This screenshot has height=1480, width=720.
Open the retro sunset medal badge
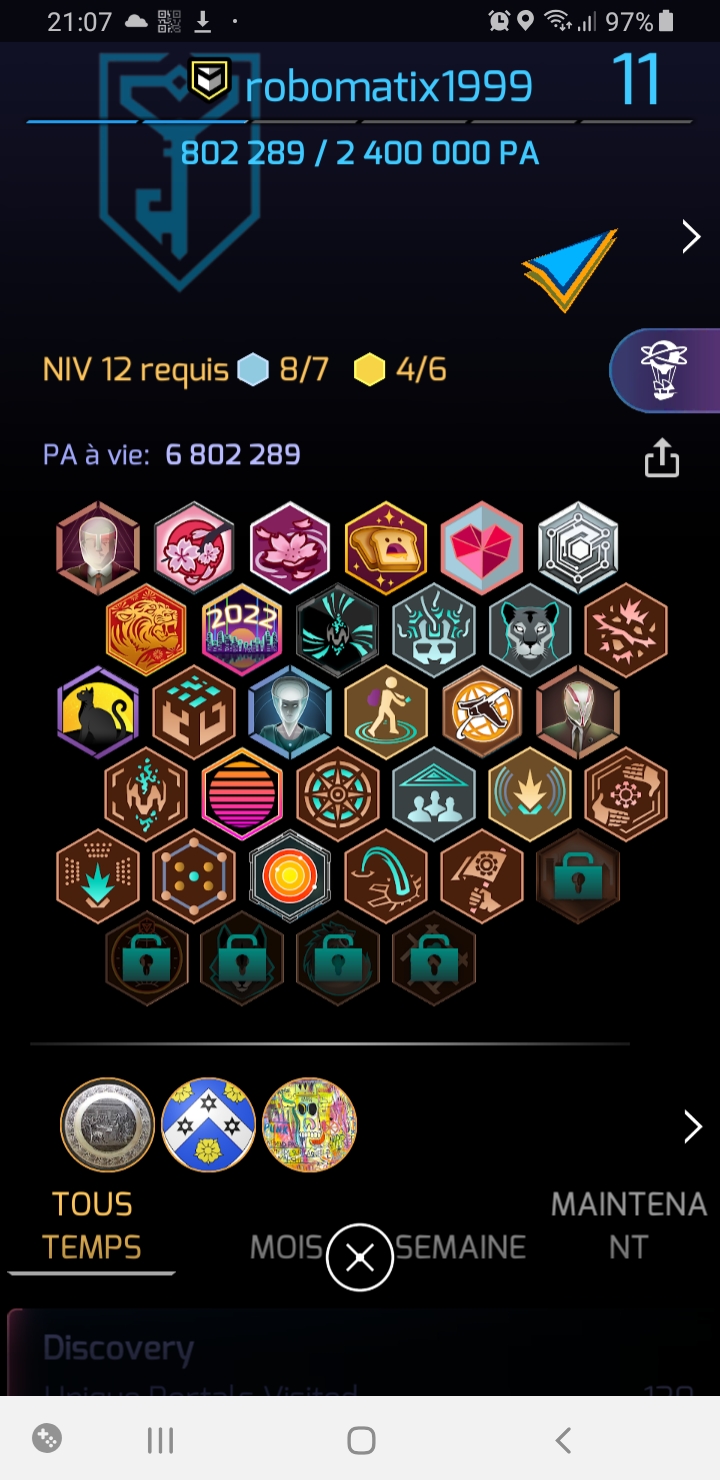pyautogui.click(x=242, y=794)
